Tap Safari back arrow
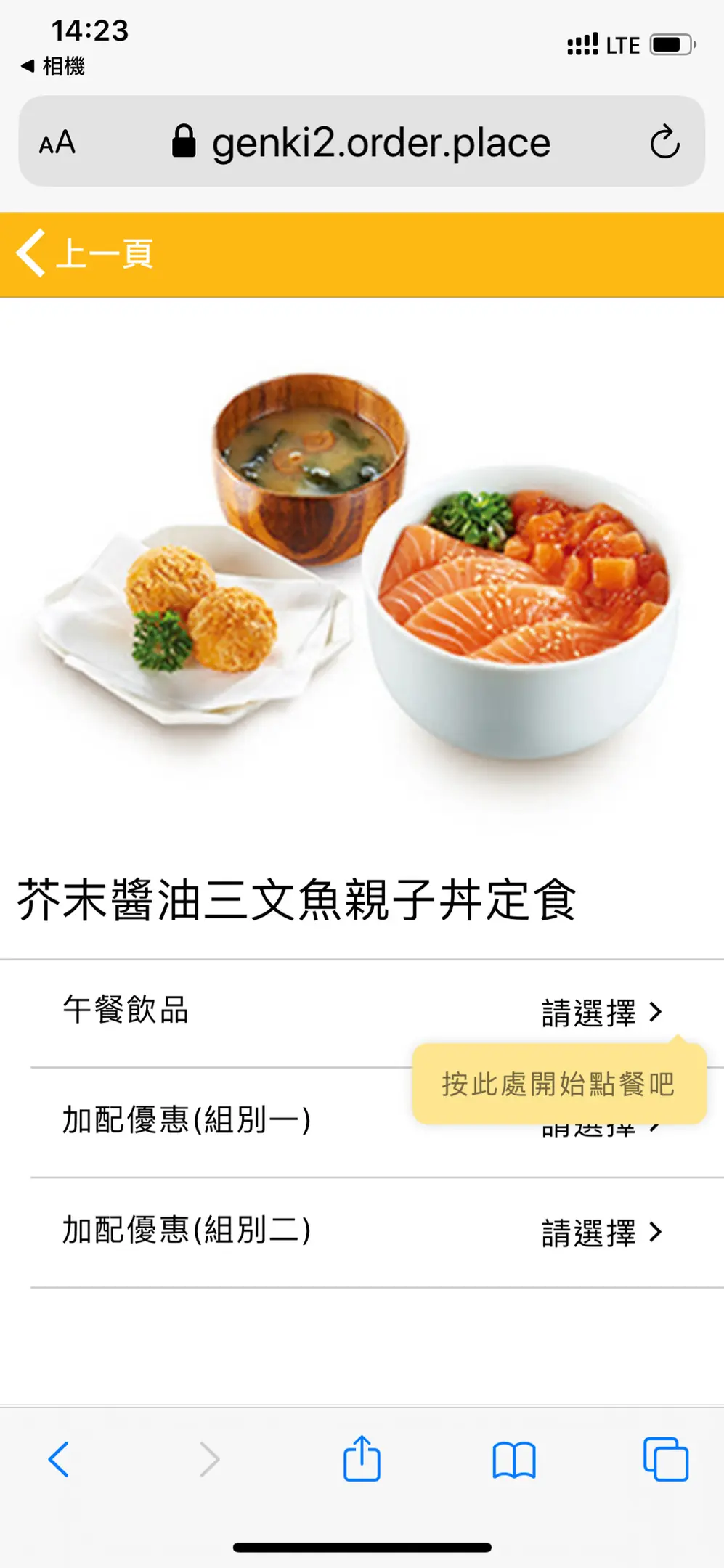The width and height of the screenshot is (724, 1568). 59,1459
